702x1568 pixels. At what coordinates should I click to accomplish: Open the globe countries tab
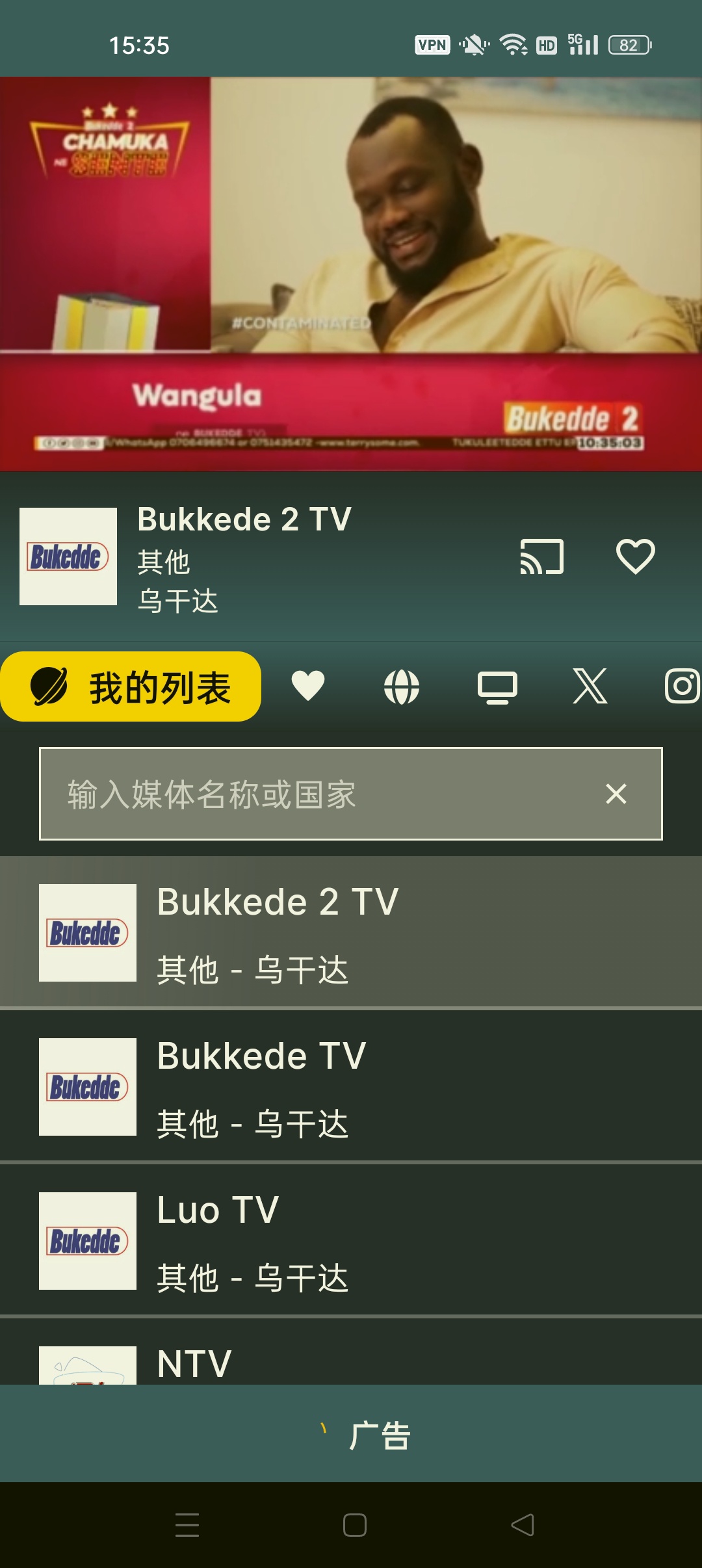tap(402, 686)
